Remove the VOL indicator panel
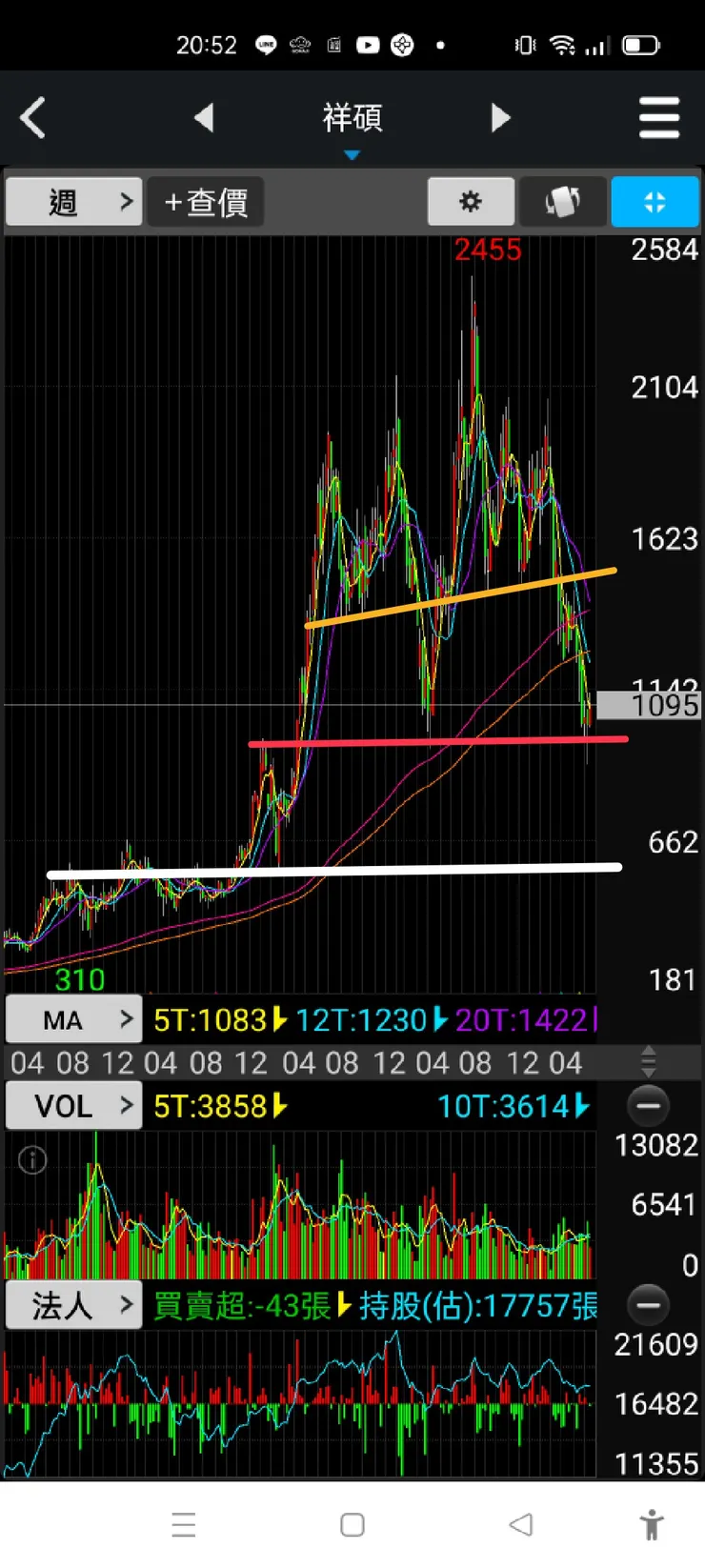This screenshot has width=705, height=1568. (x=649, y=1106)
